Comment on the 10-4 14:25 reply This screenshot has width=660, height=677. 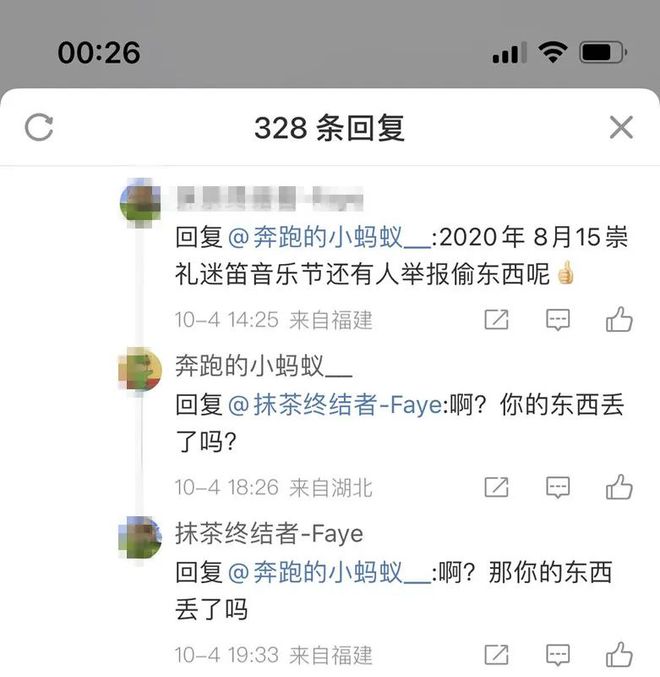point(558,320)
